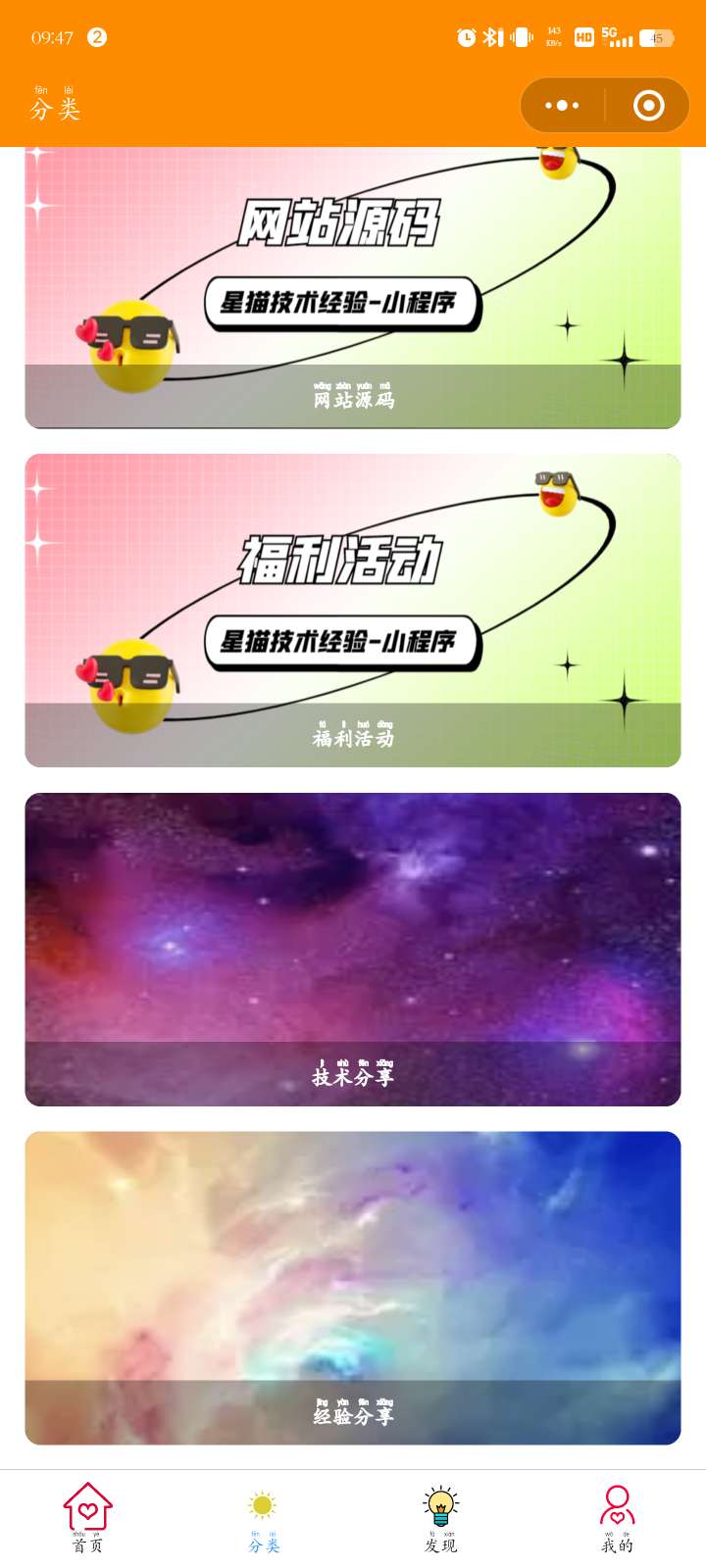The width and height of the screenshot is (706, 1568).
Task: Switch to the 首页 tab
Action: pyautogui.click(x=88, y=1517)
